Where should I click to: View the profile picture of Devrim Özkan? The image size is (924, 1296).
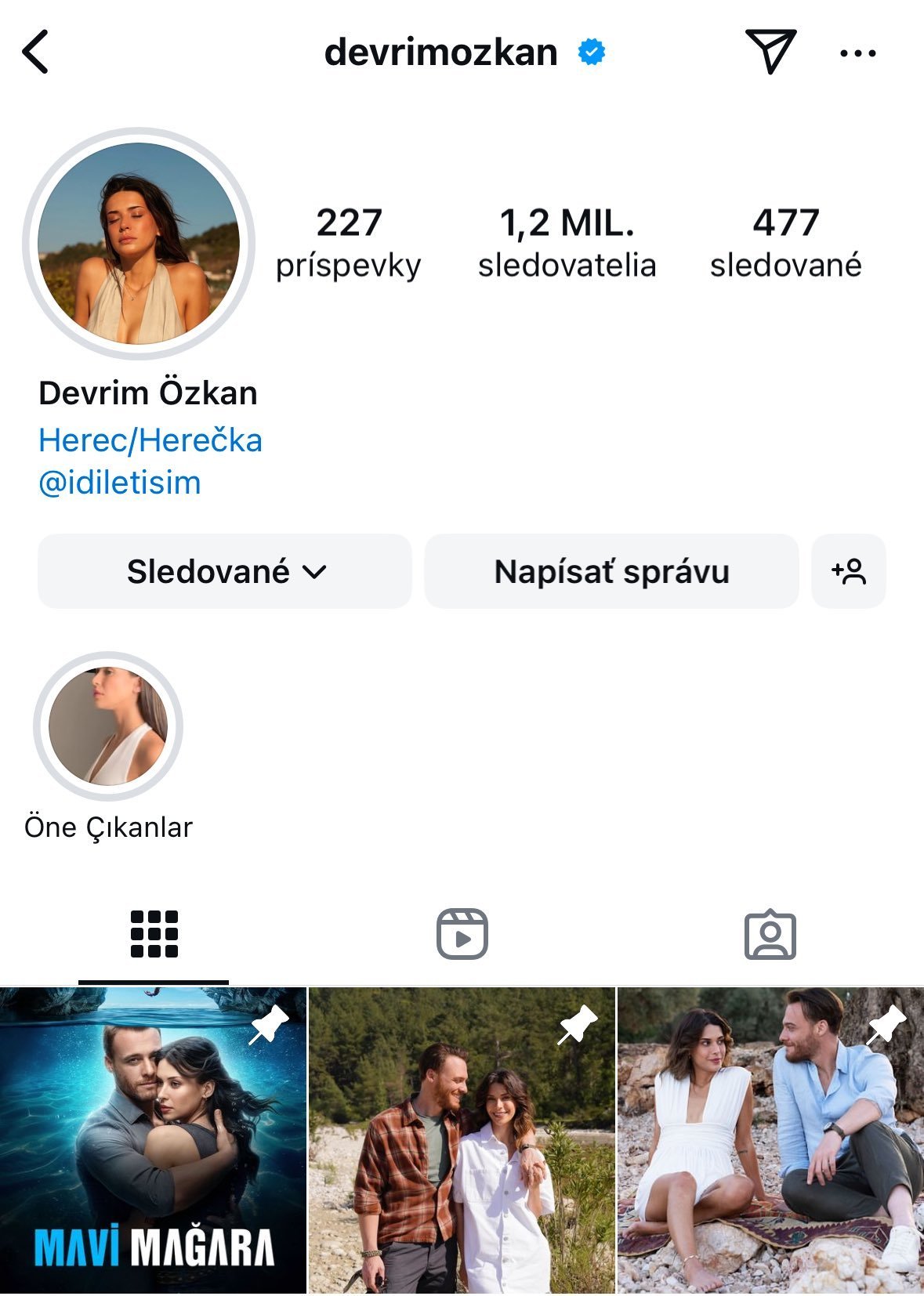pyautogui.click(x=140, y=244)
